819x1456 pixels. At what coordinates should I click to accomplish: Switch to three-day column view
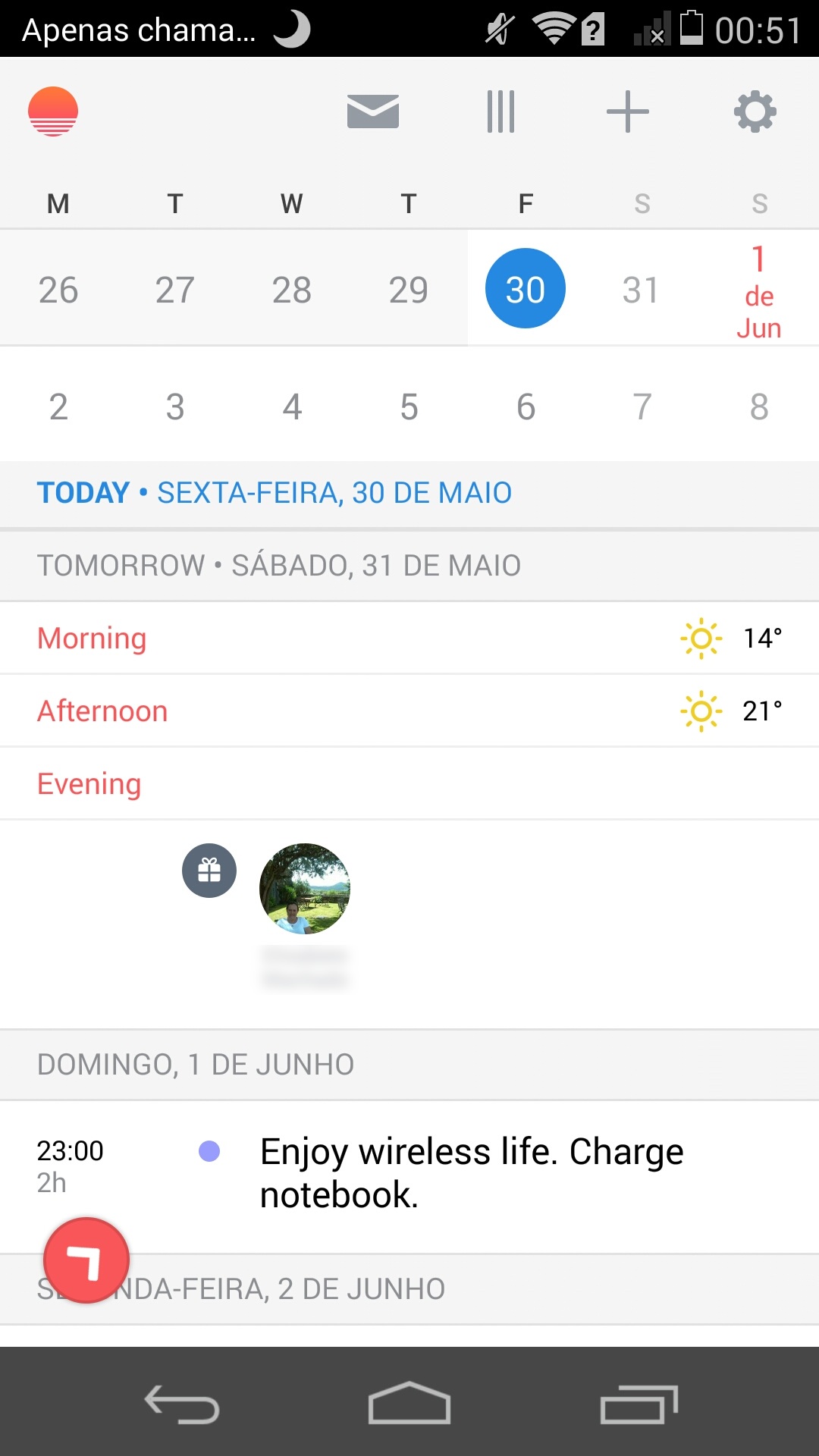(500, 111)
